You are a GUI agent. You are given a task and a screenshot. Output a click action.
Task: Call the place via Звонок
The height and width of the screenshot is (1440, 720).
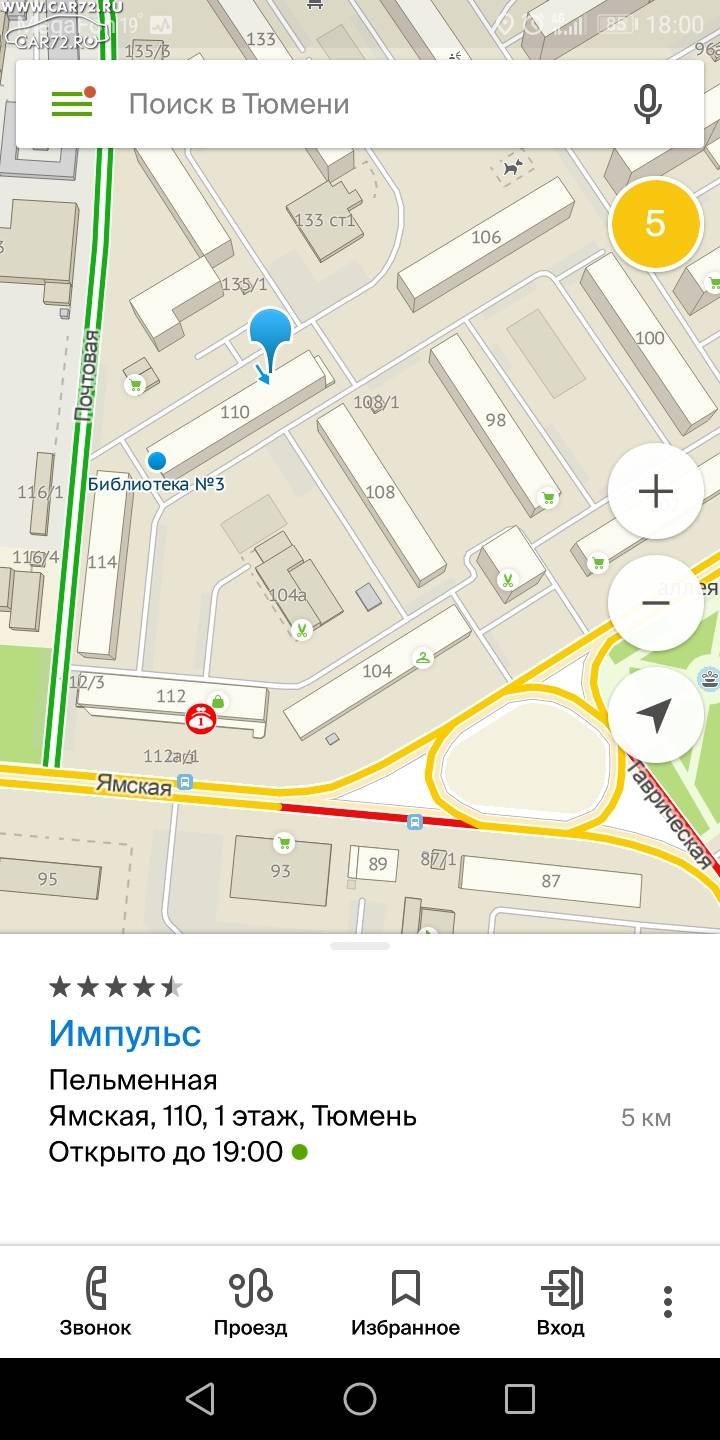[95, 1302]
